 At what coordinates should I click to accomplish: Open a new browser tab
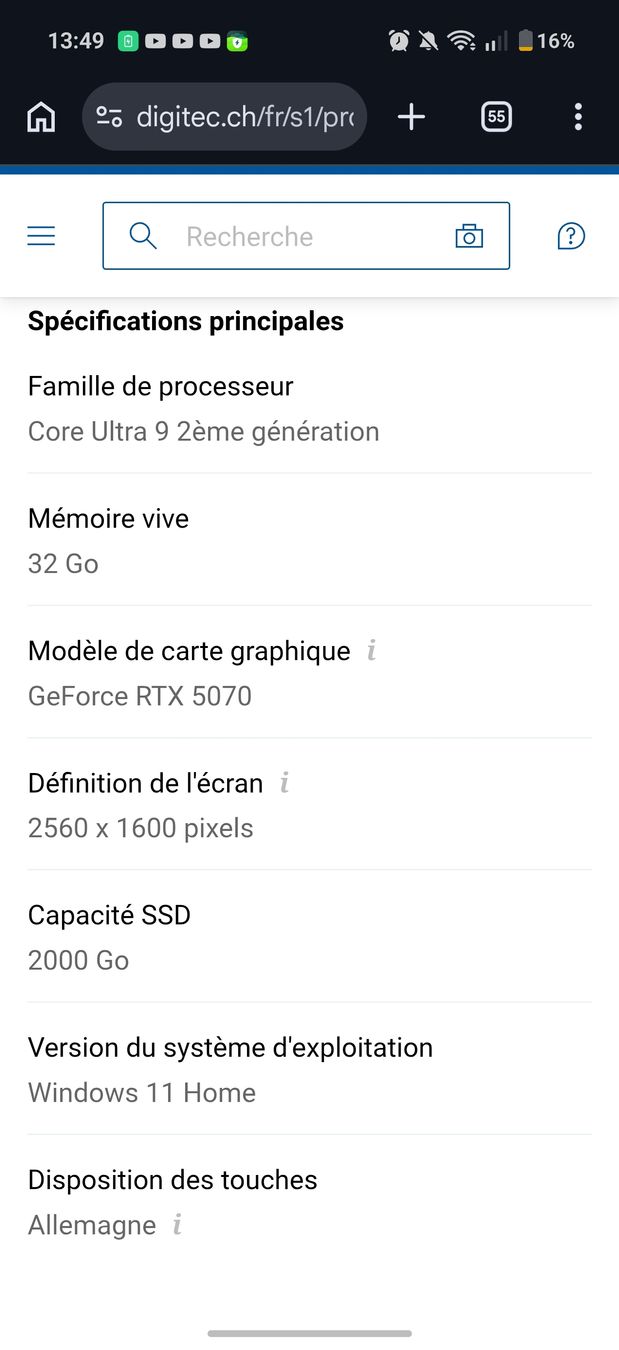[x=411, y=117]
